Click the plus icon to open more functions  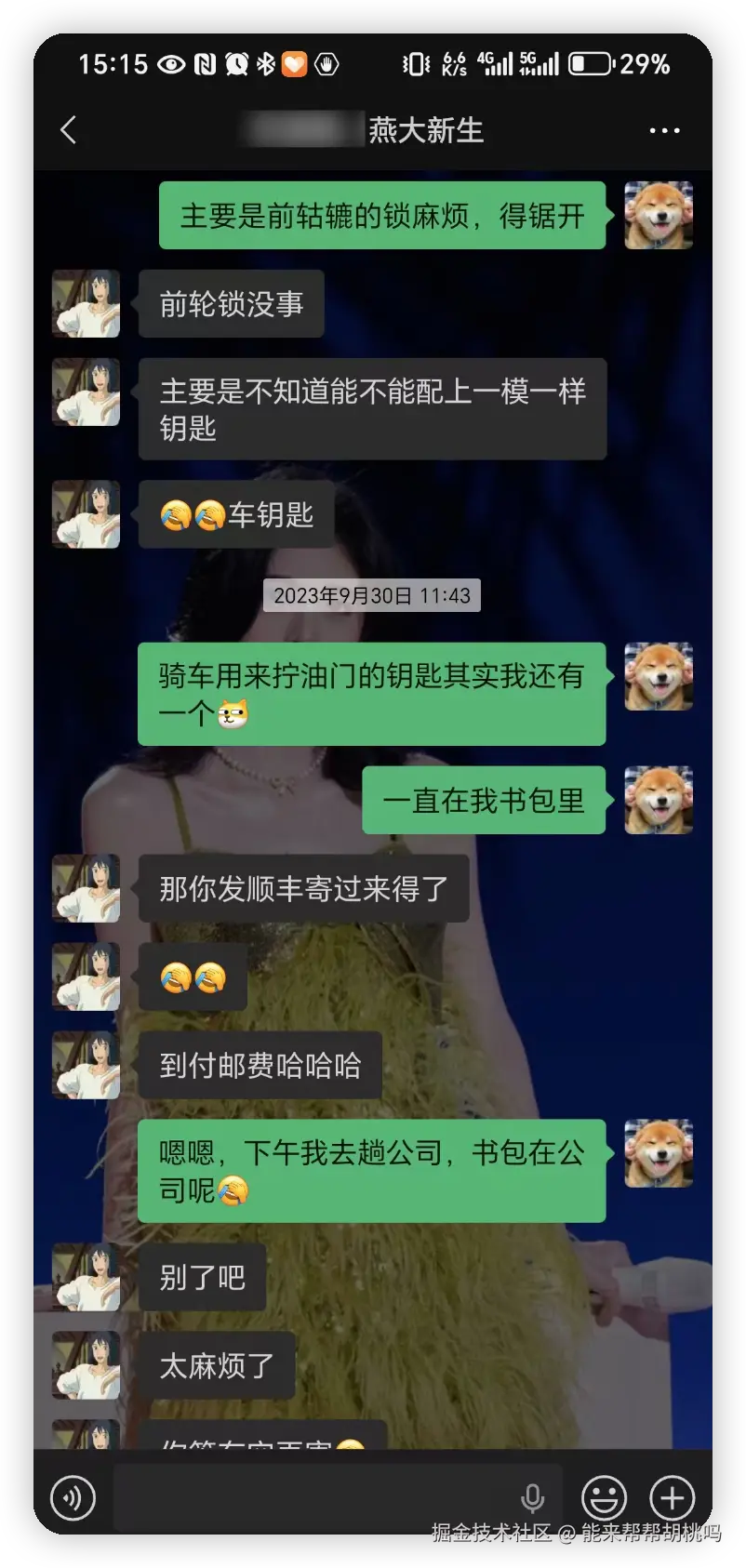pyautogui.click(x=672, y=1497)
